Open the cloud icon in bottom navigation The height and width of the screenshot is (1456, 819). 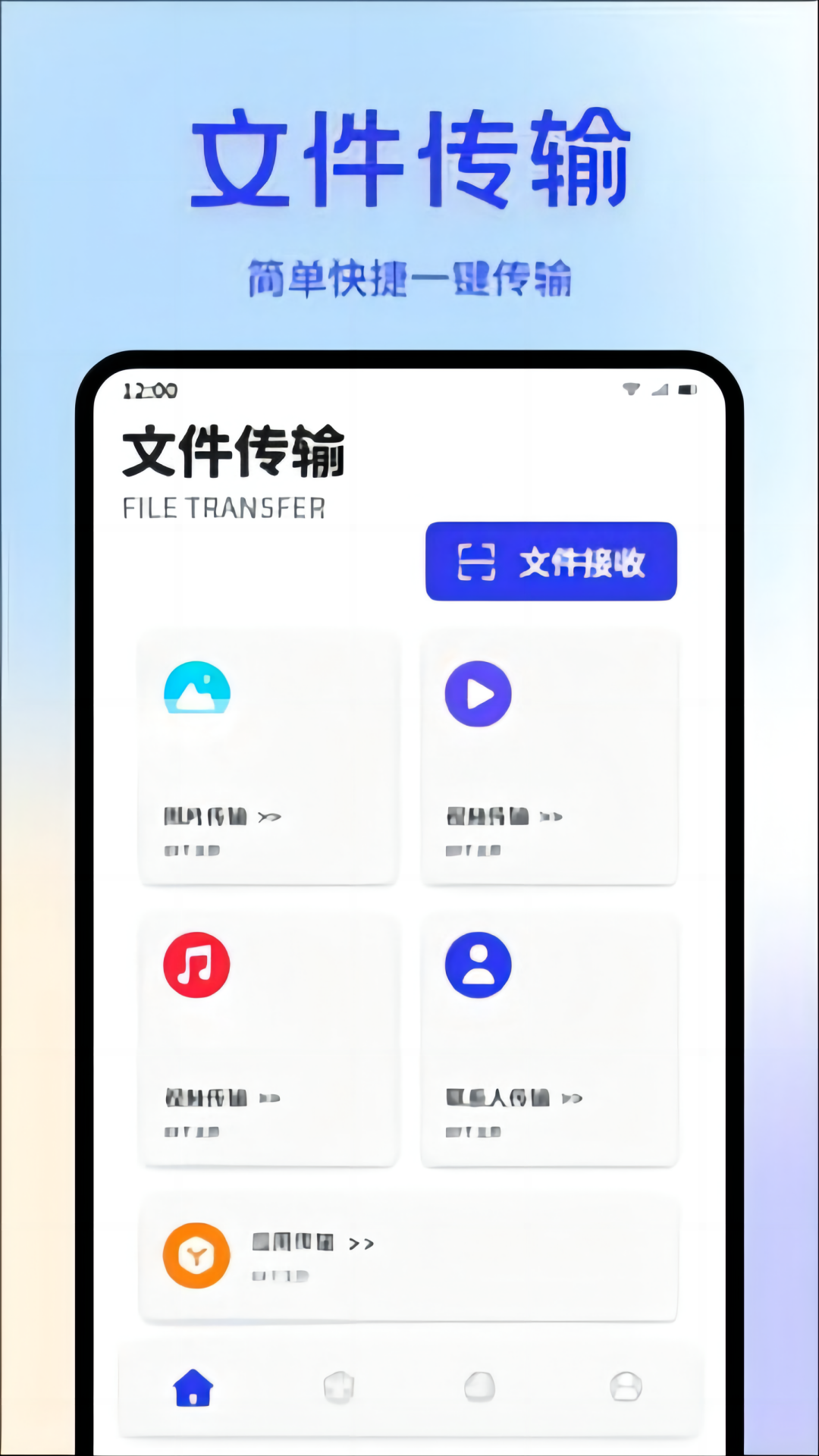tap(480, 1385)
